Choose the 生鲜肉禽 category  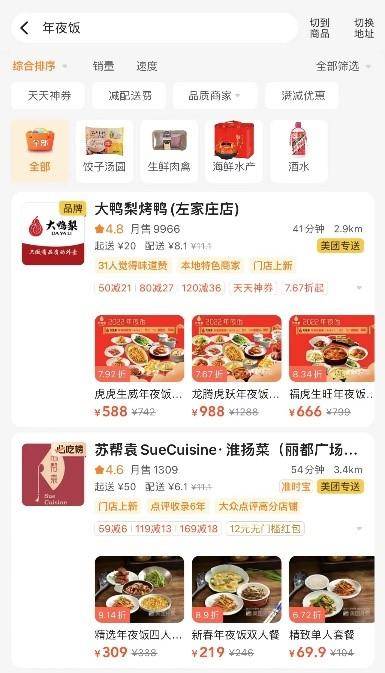tap(169, 150)
